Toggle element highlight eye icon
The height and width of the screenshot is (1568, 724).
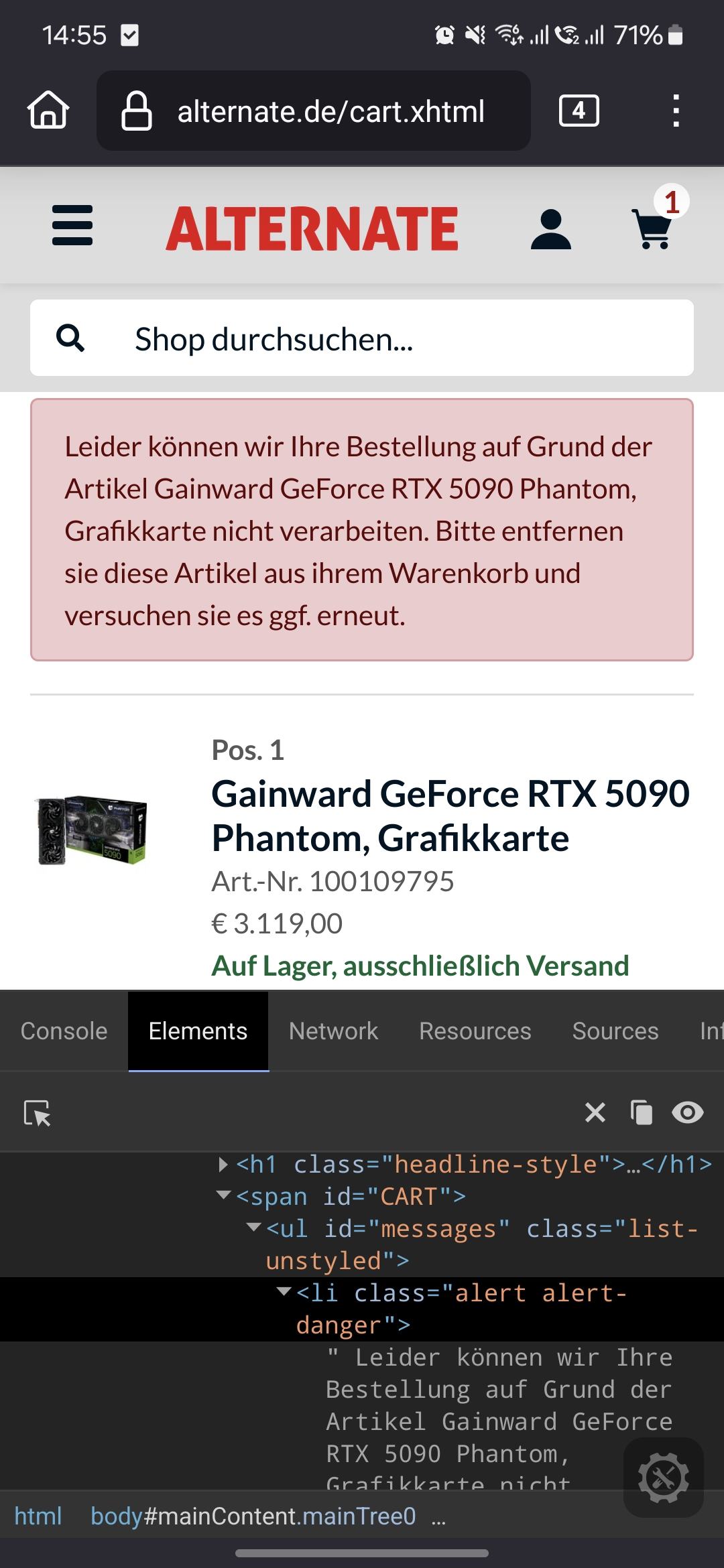click(687, 1113)
